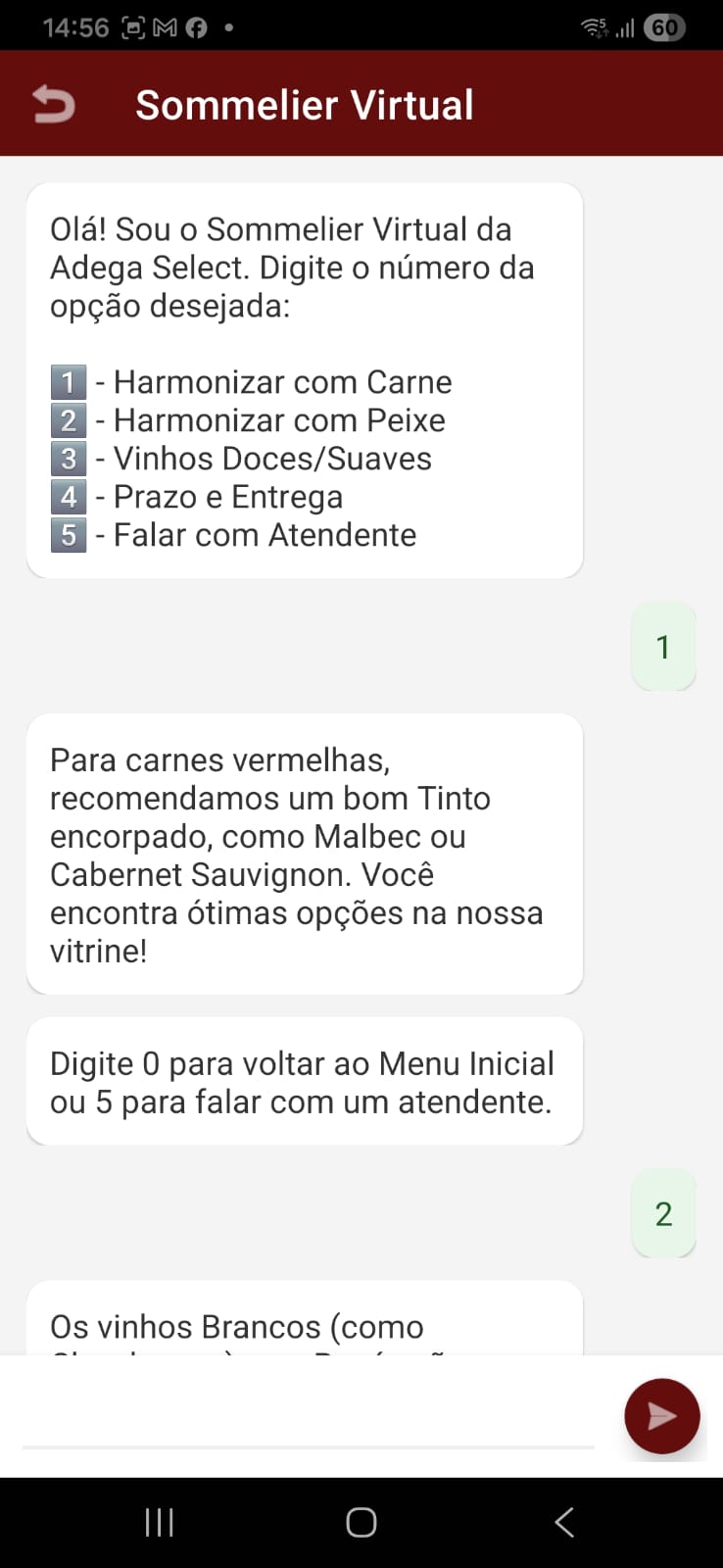Viewport: 723px width, 1568px height.
Task: Tap the Facebook icon in the status bar
Action: pos(194,26)
